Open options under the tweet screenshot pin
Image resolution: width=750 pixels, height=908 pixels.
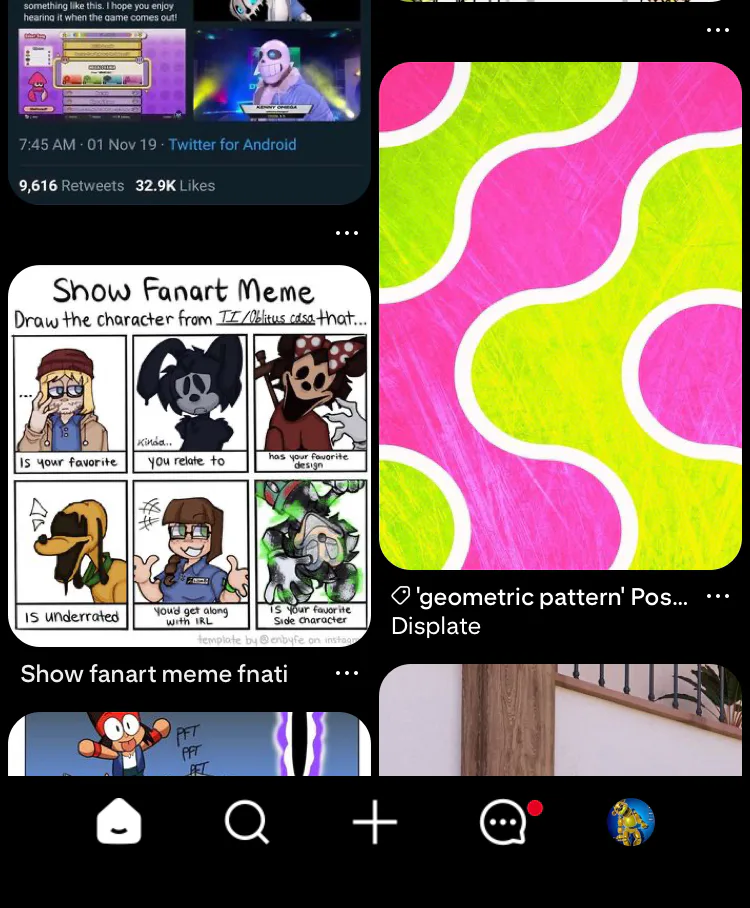(347, 233)
